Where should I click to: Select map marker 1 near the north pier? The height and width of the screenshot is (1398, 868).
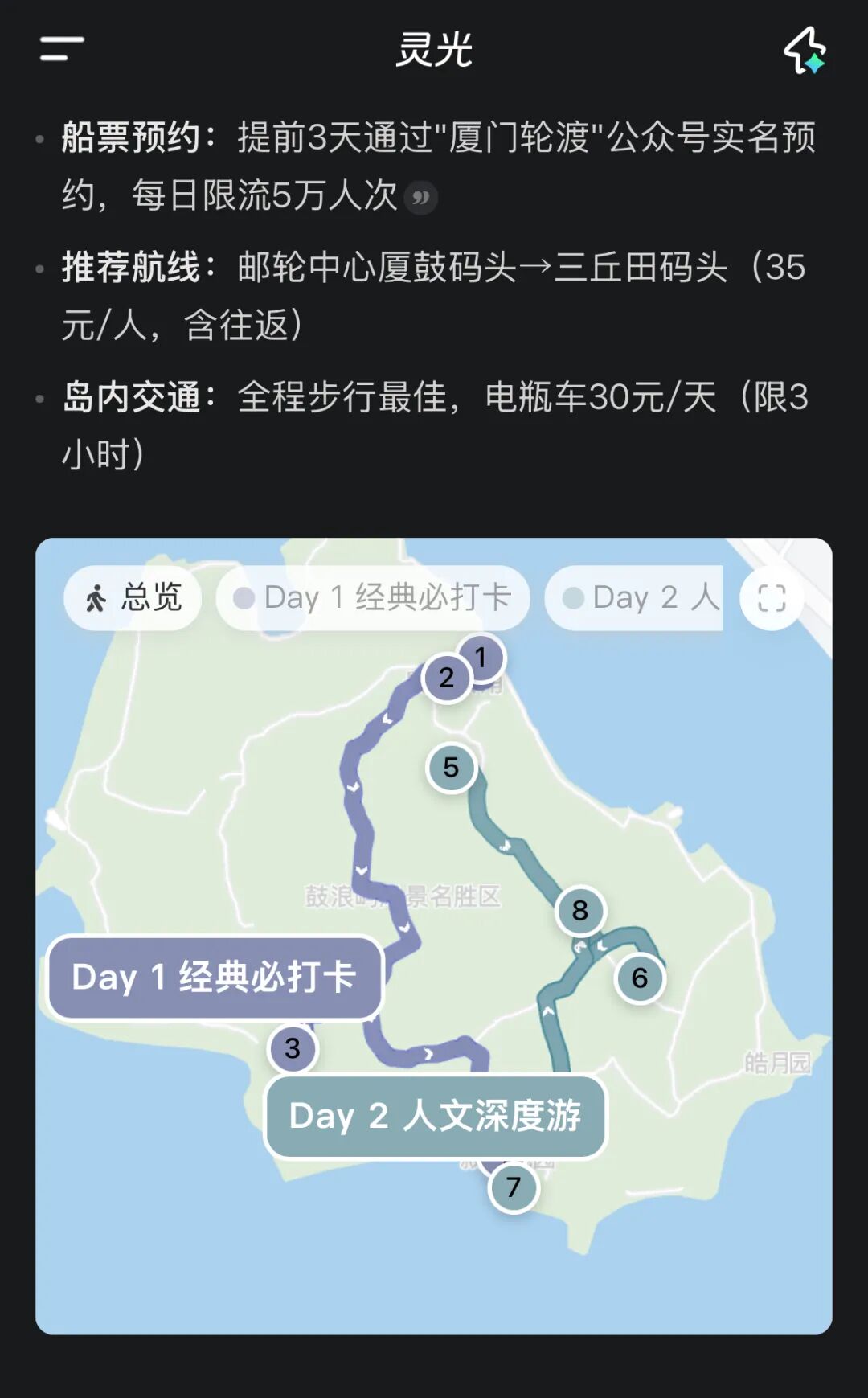coord(480,657)
